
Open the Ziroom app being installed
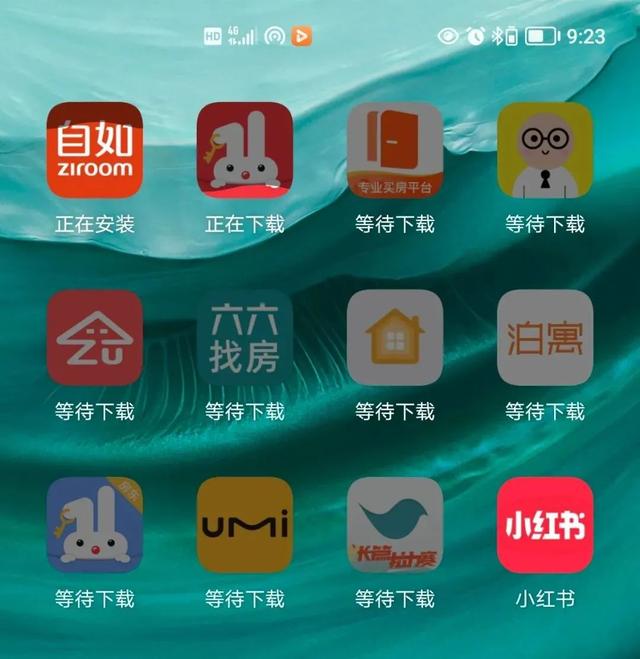pos(95,150)
